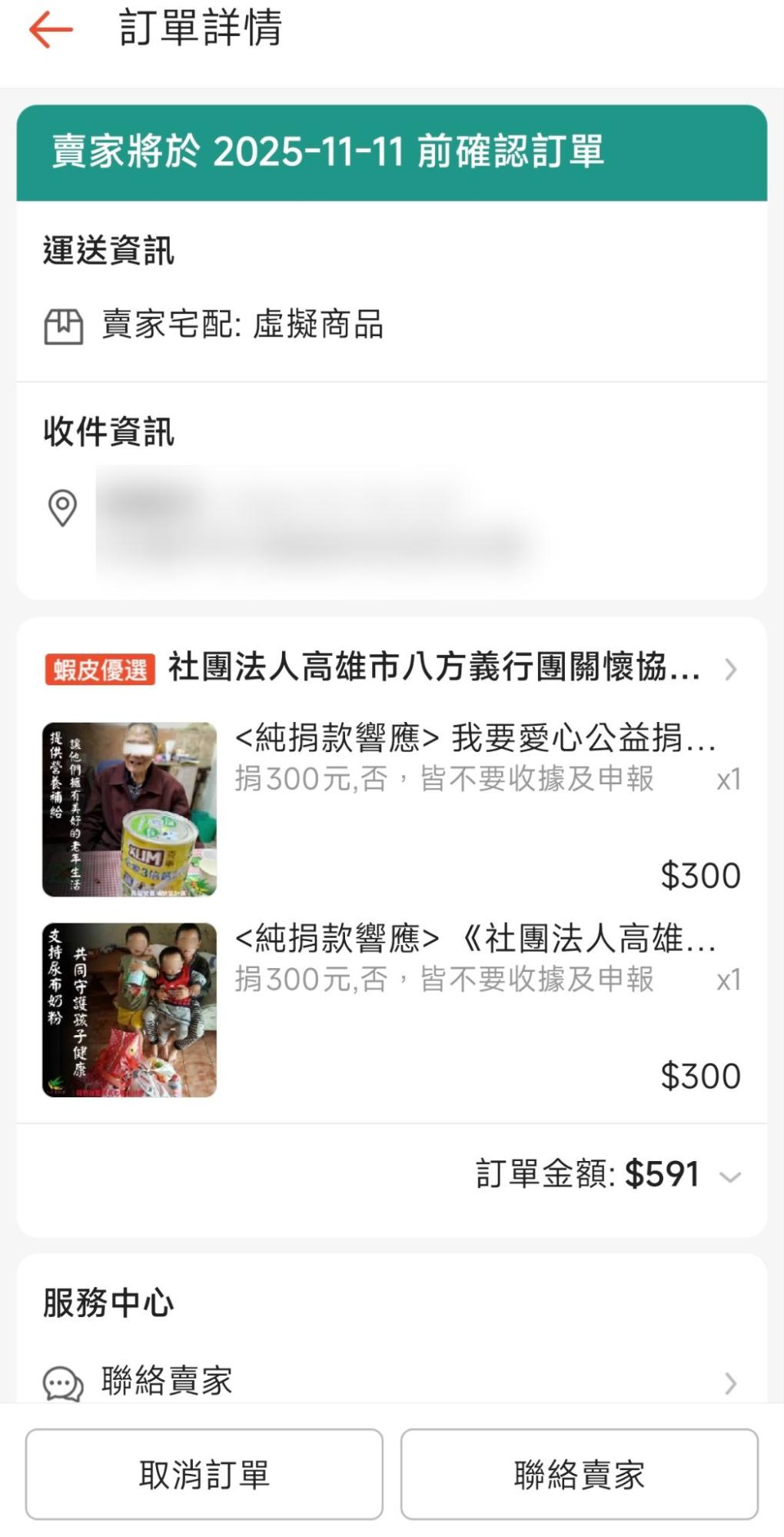Open the shop 社團法人高雄市八方義行團關懷協
The width and height of the screenshot is (784, 1537).
pos(434,668)
